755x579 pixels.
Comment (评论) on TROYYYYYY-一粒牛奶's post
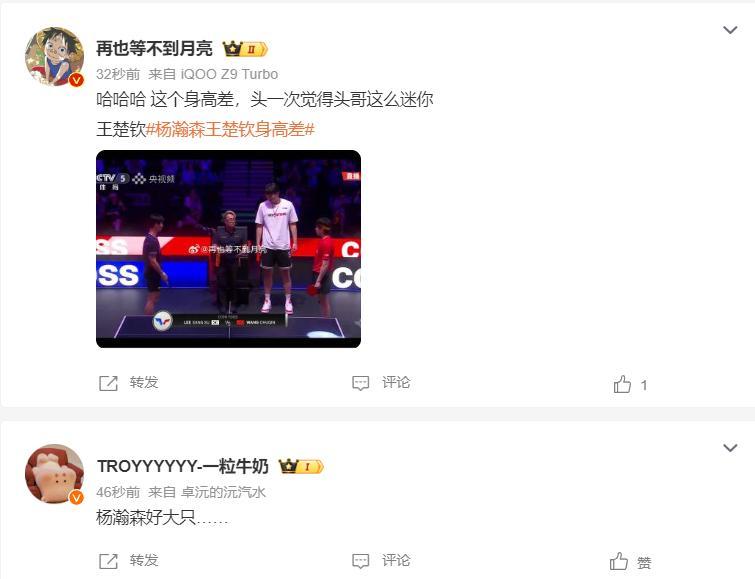[382, 561]
